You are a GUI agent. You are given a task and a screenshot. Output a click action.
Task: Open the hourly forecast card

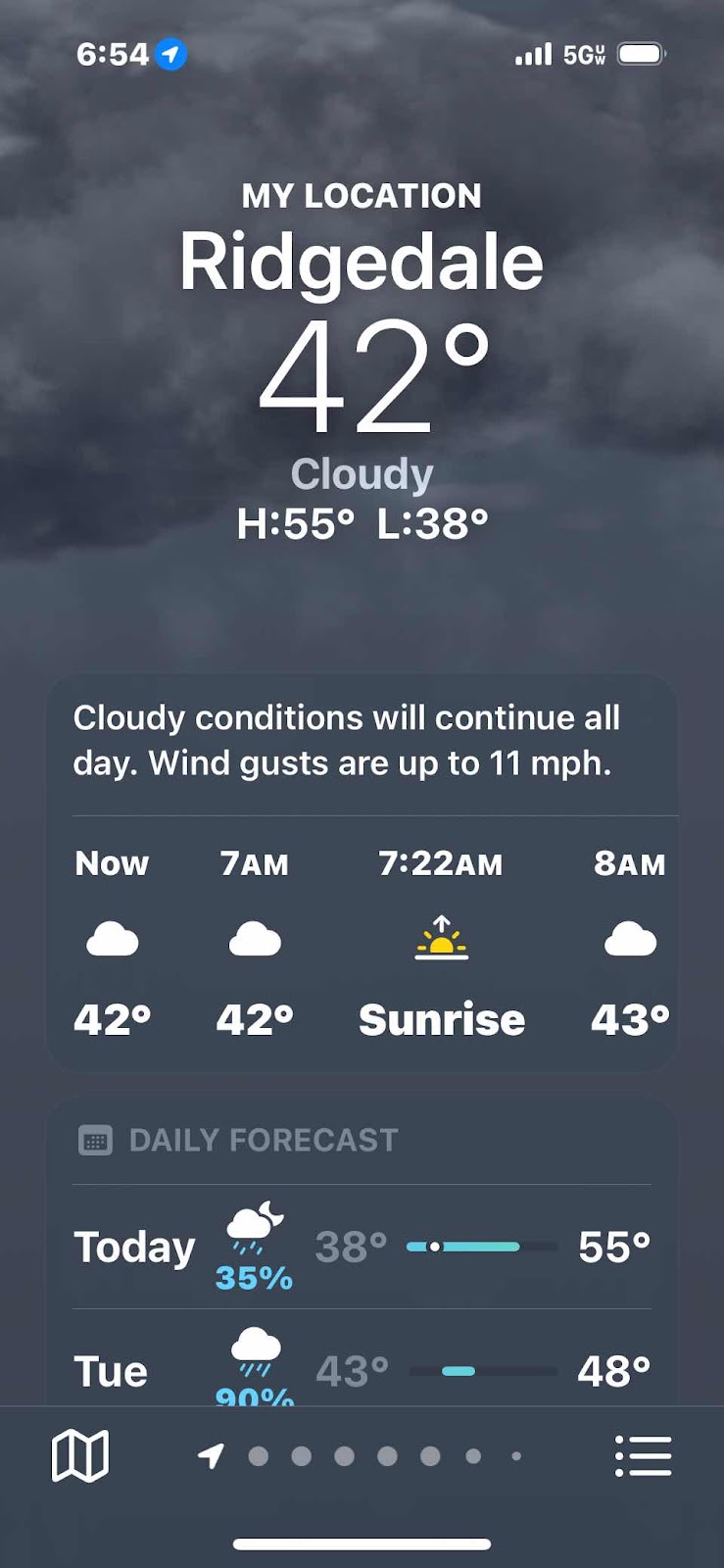pos(362,941)
